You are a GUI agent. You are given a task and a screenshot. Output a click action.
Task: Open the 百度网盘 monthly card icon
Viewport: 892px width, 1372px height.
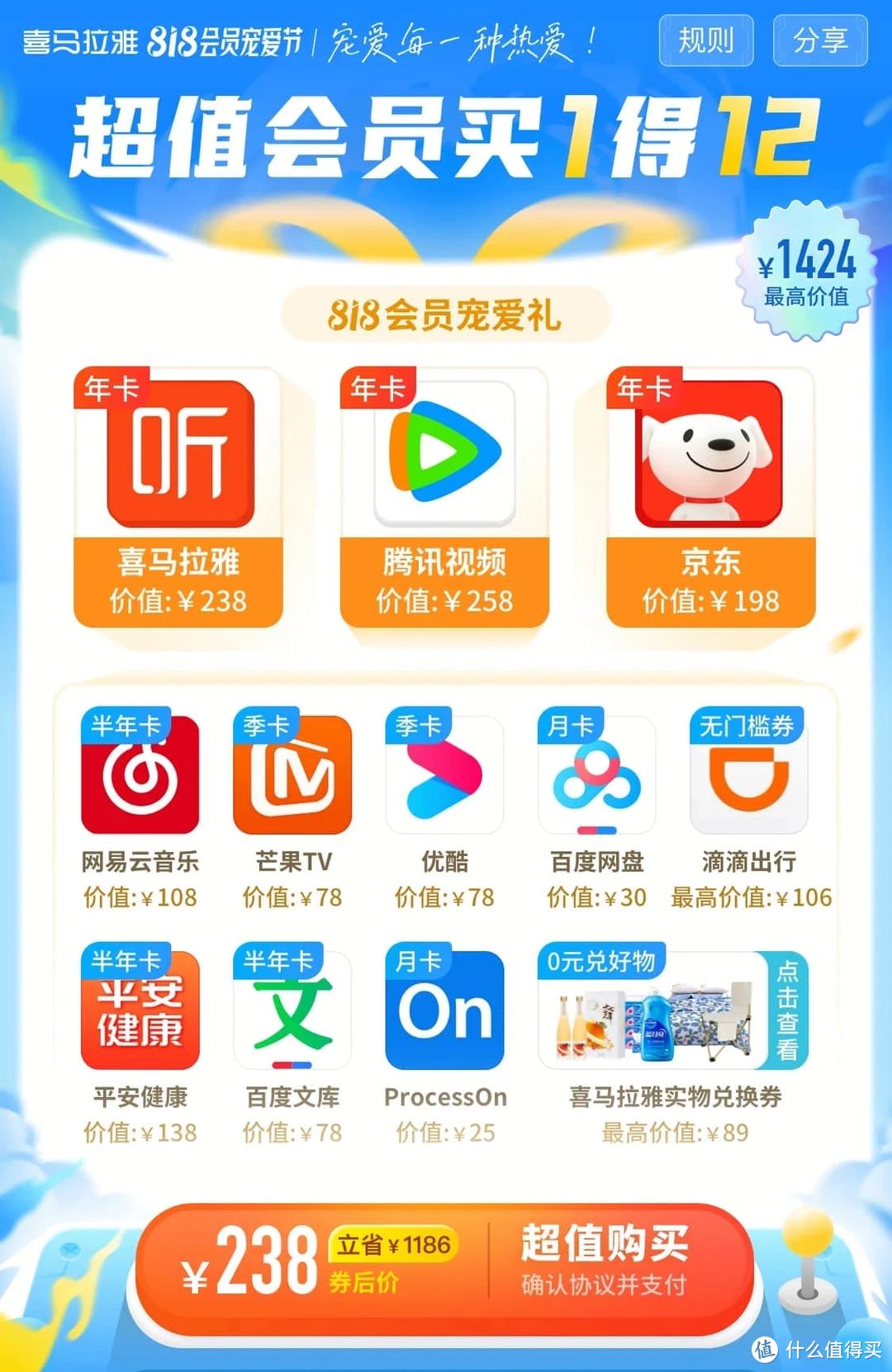pos(596,776)
